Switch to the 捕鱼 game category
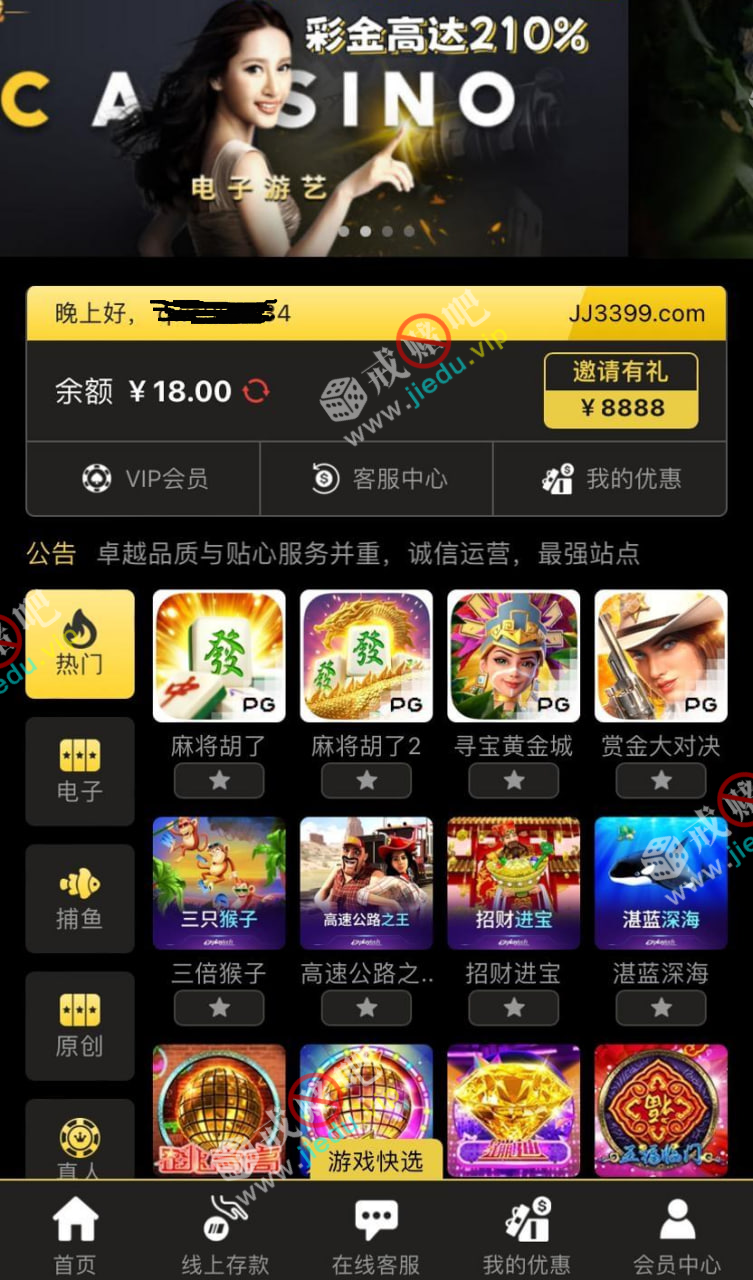The height and width of the screenshot is (1280, 753). [79, 897]
